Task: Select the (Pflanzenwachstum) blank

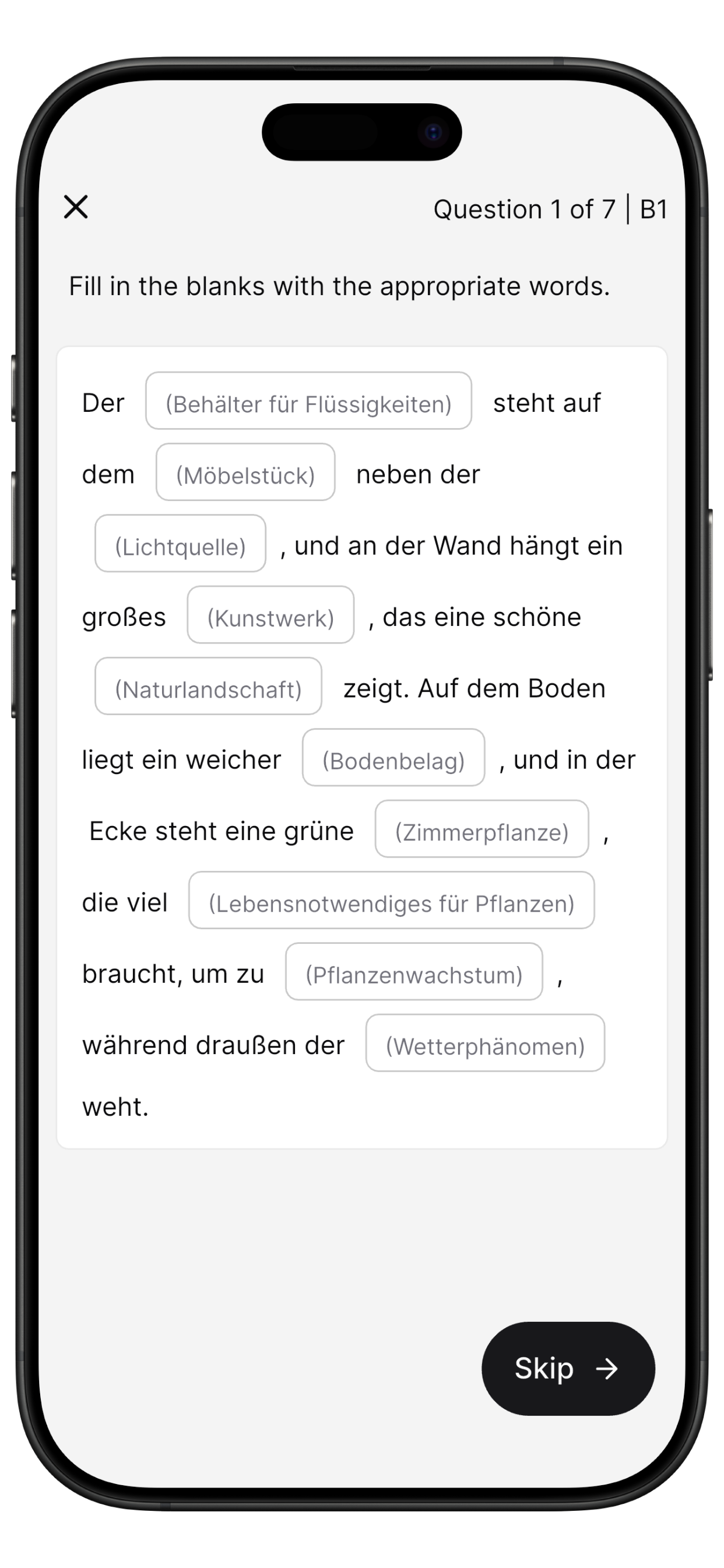Action: 414,972
